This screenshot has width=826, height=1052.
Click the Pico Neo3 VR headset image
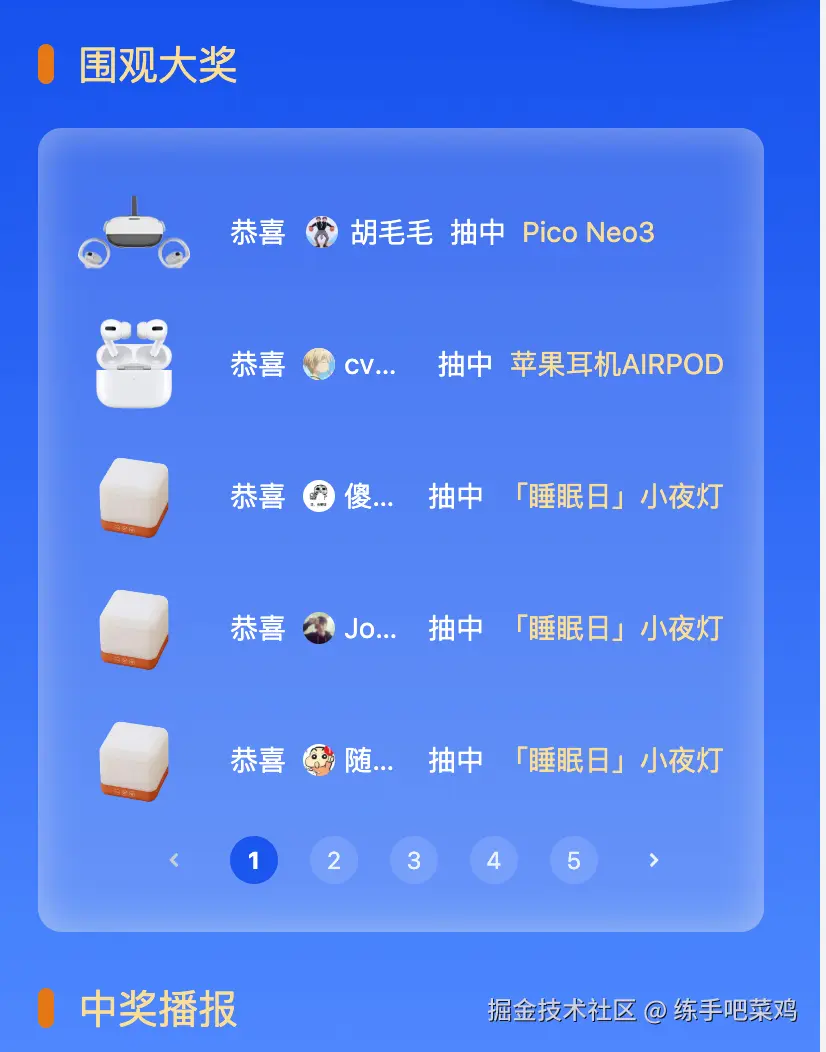pos(133,232)
